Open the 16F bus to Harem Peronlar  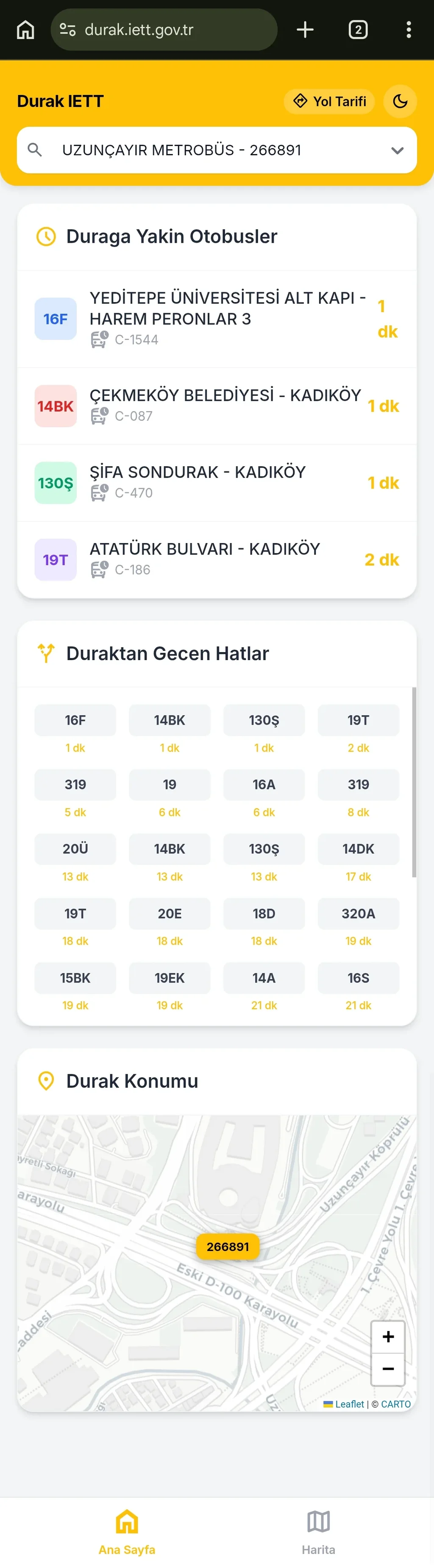217,319
